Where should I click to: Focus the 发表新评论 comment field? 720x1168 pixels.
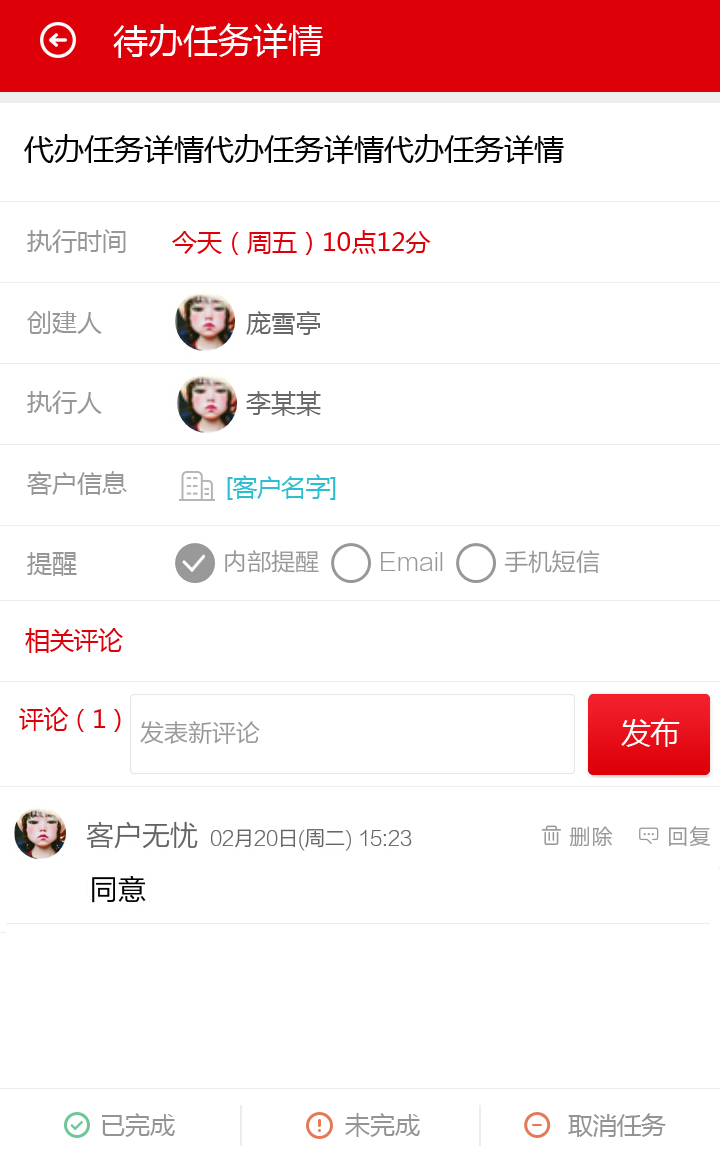tap(352, 734)
